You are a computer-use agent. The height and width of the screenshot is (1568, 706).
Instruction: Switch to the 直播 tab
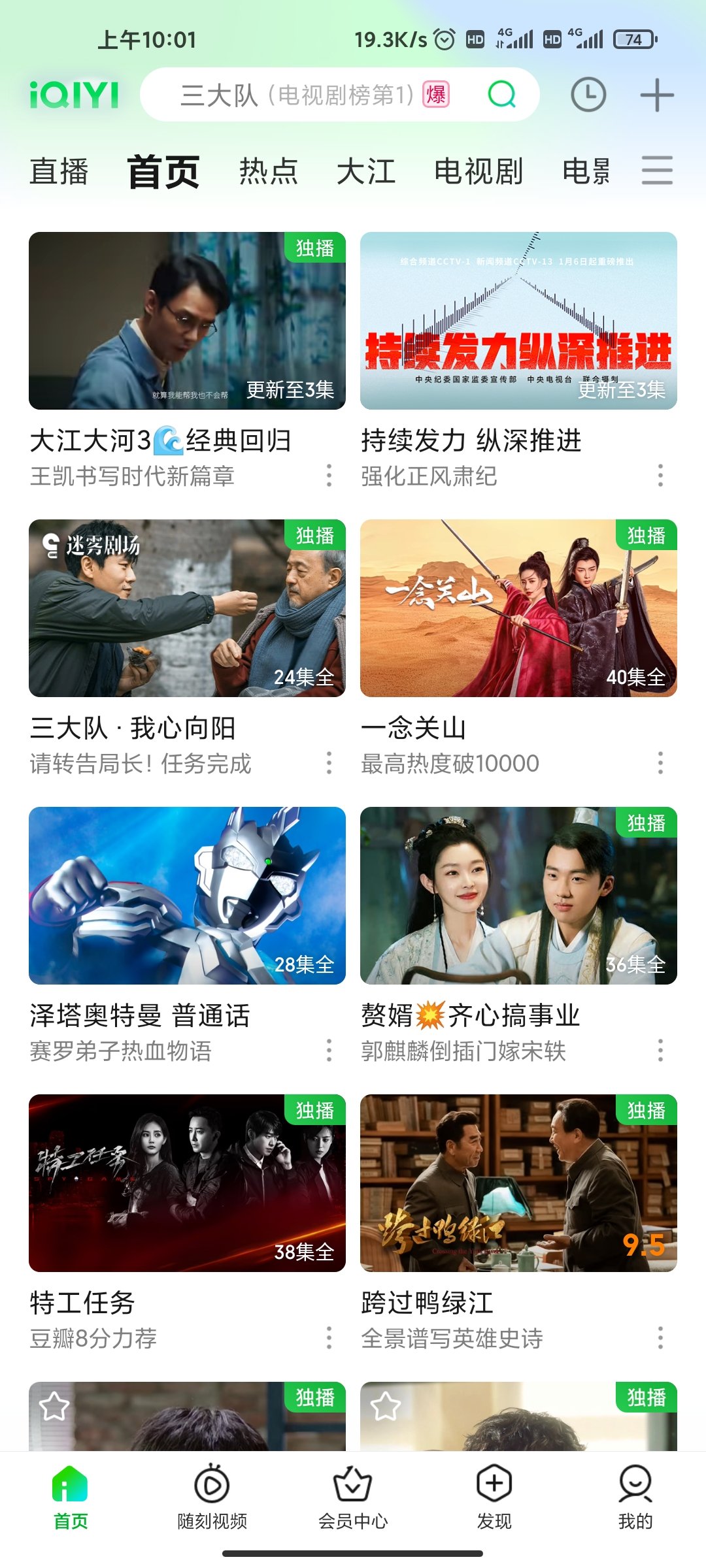click(59, 172)
